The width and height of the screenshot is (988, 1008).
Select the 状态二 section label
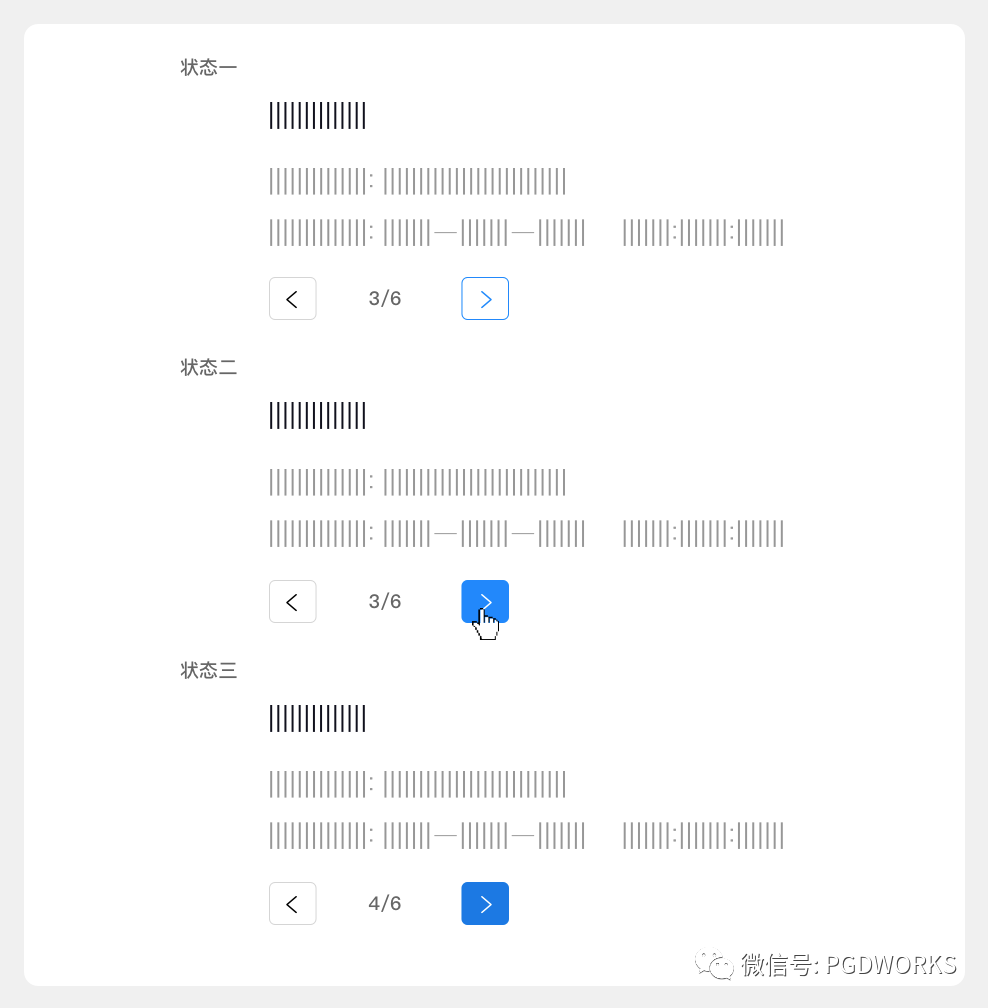(x=208, y=367)
